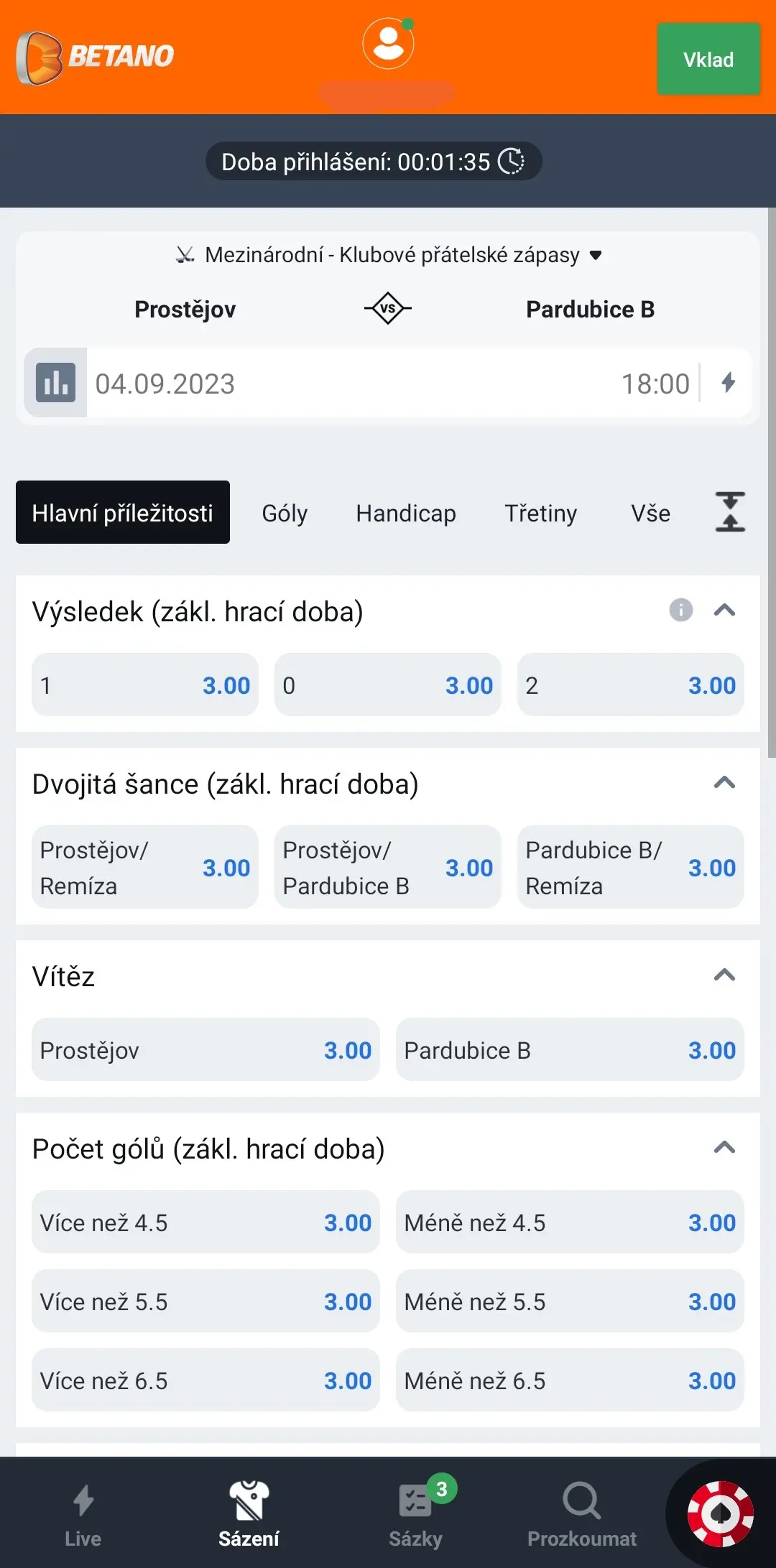Screen dimensions: 776x1568
Task: Tap the lightning bolt quick-bet icon
Action: point(729,384)
